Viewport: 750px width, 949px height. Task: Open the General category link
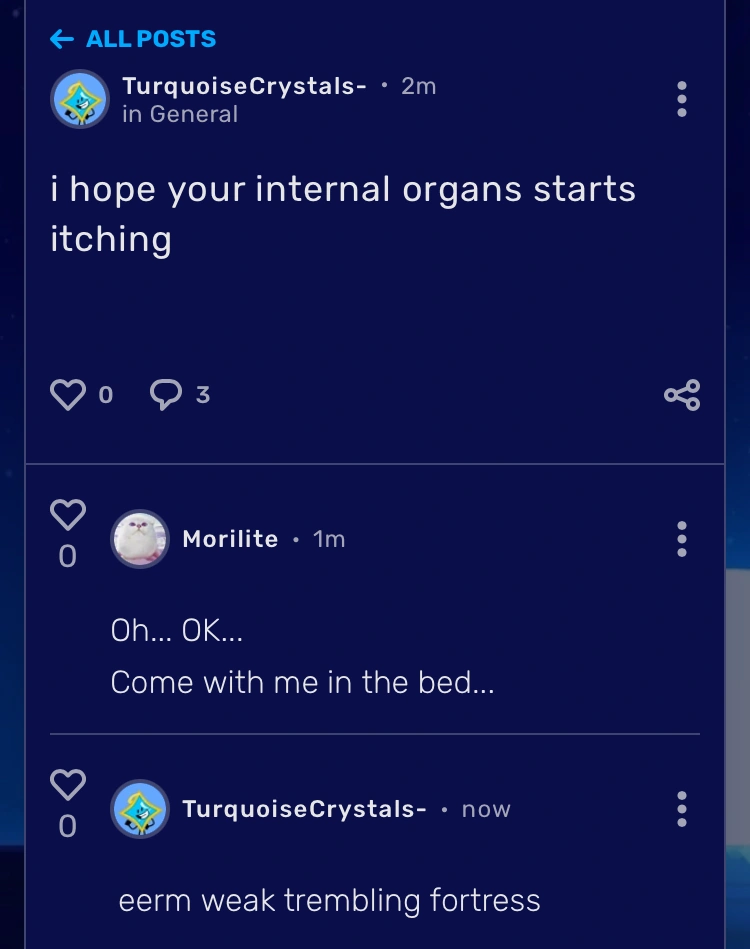(193, 115)
